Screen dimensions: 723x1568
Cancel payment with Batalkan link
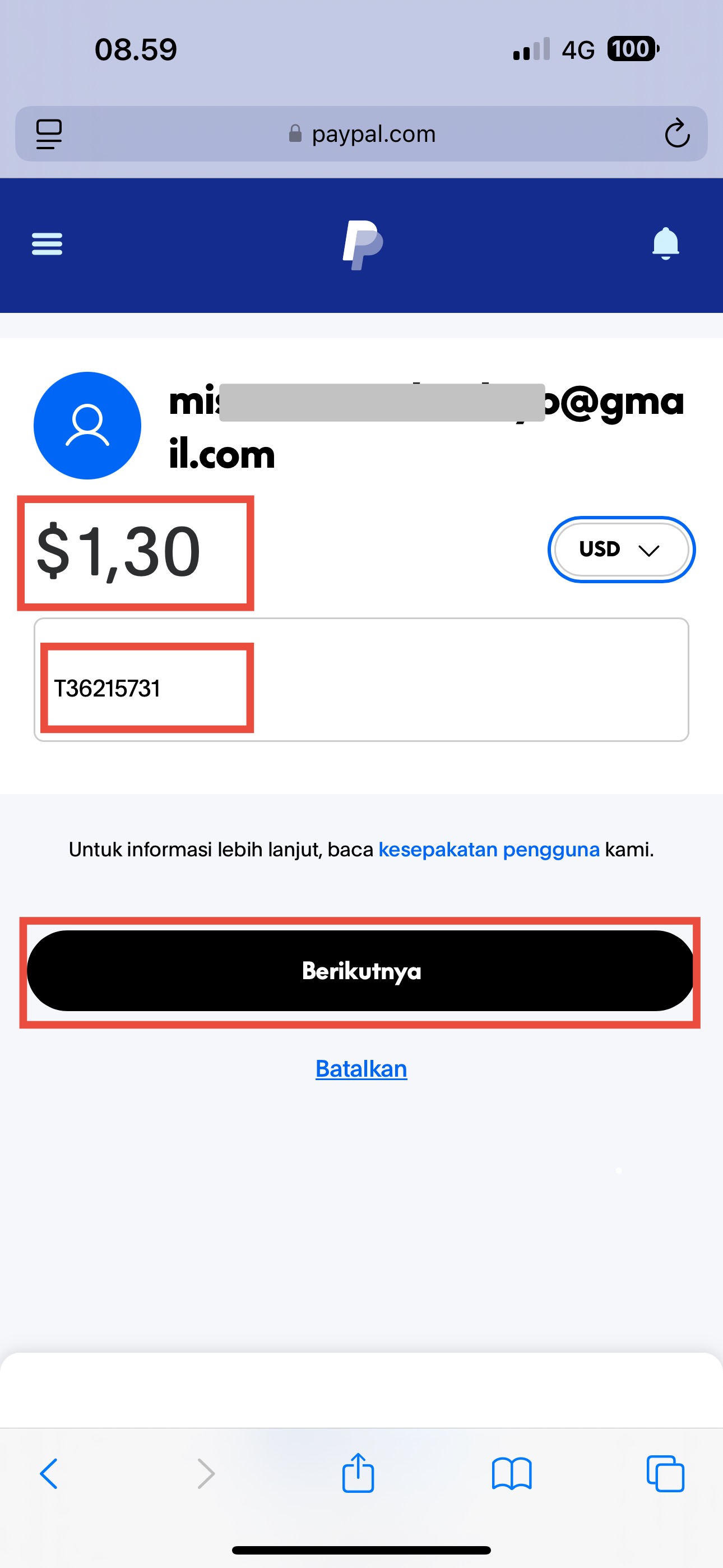(x=361, y=1069)
